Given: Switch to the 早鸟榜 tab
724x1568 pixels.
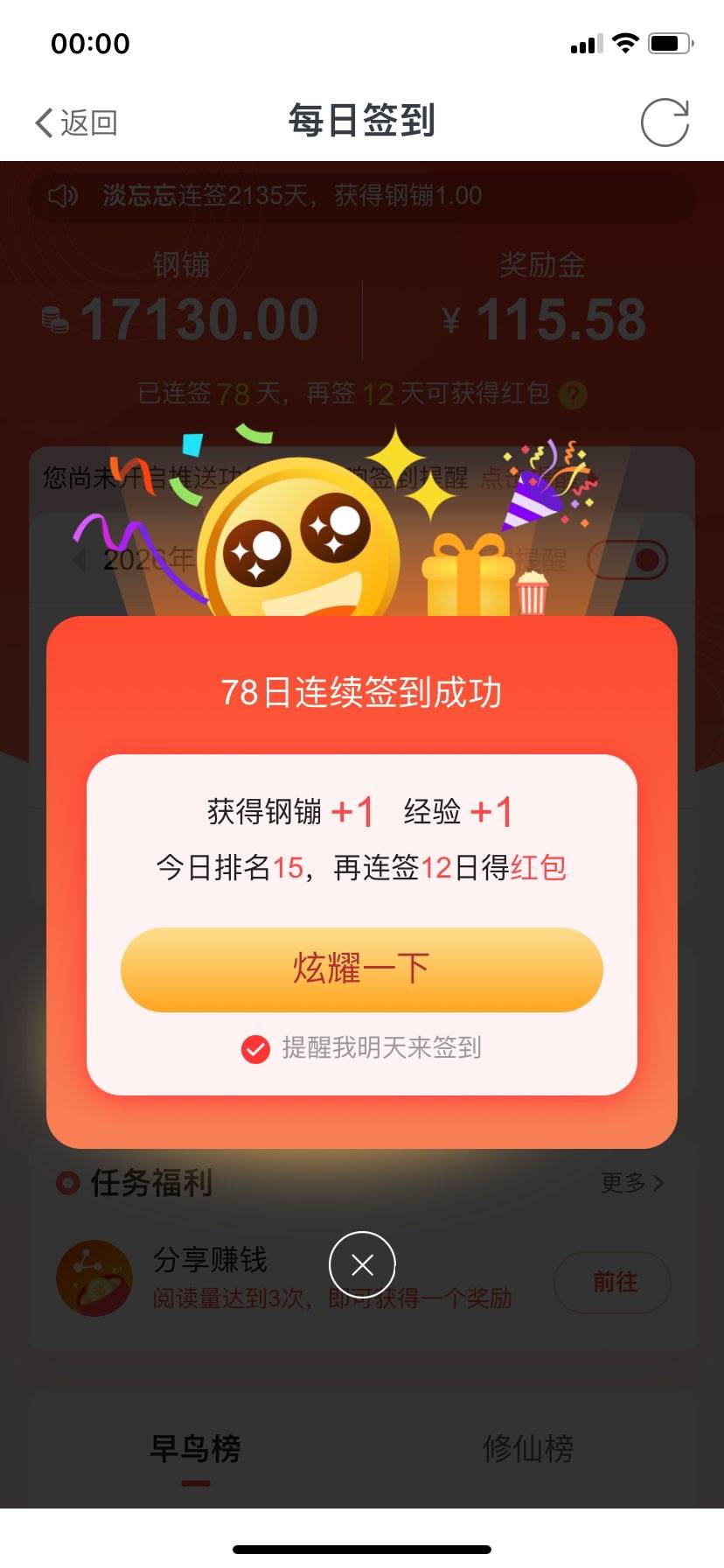Looking at the screenshot, I should point(195,1449).
